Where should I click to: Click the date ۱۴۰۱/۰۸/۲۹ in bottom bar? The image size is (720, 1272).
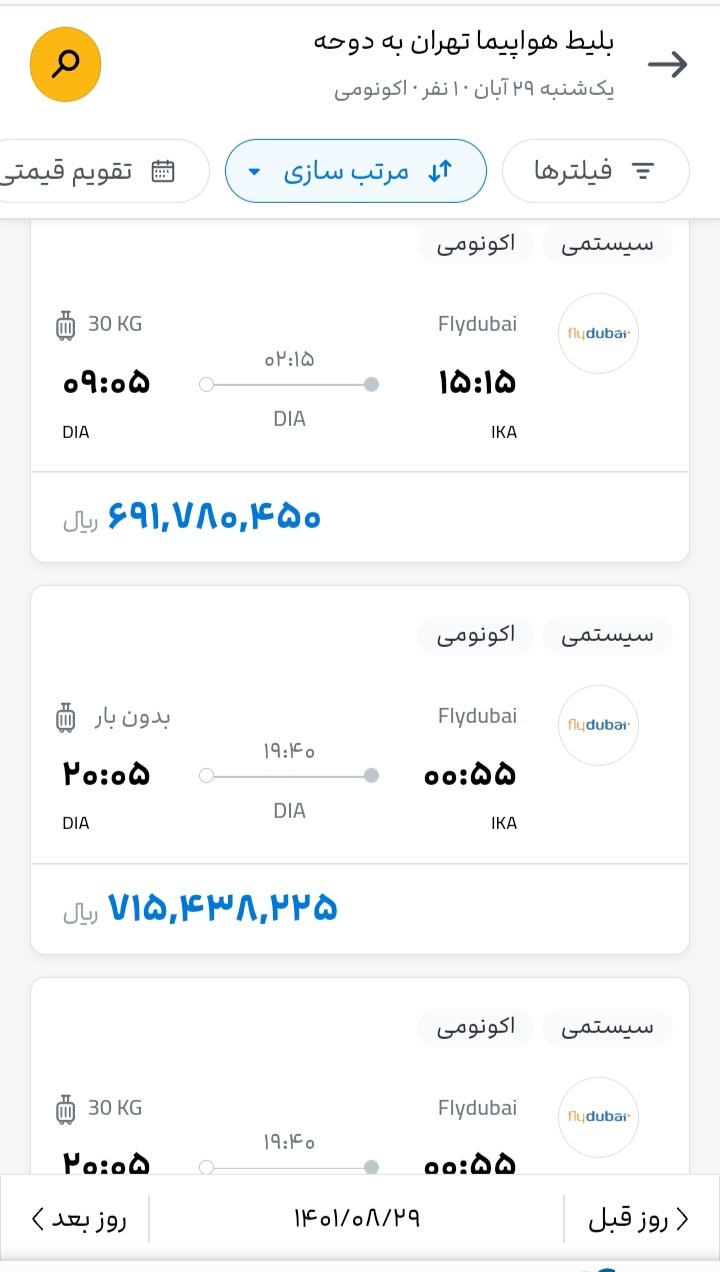tap(360, 1218)
